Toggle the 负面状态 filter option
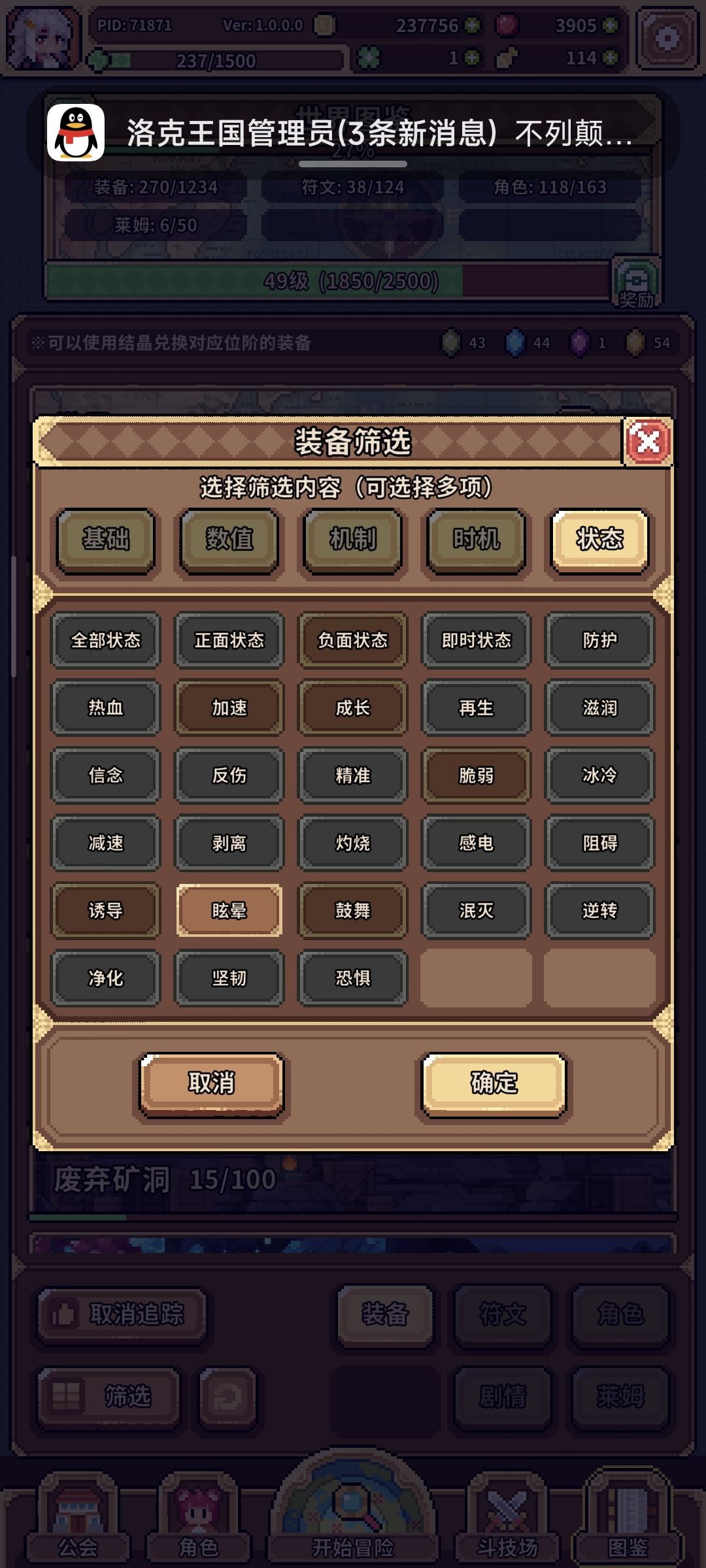The height and width of the screenshot is (1568, 706). pyautogui.click(x=352, y=640)
